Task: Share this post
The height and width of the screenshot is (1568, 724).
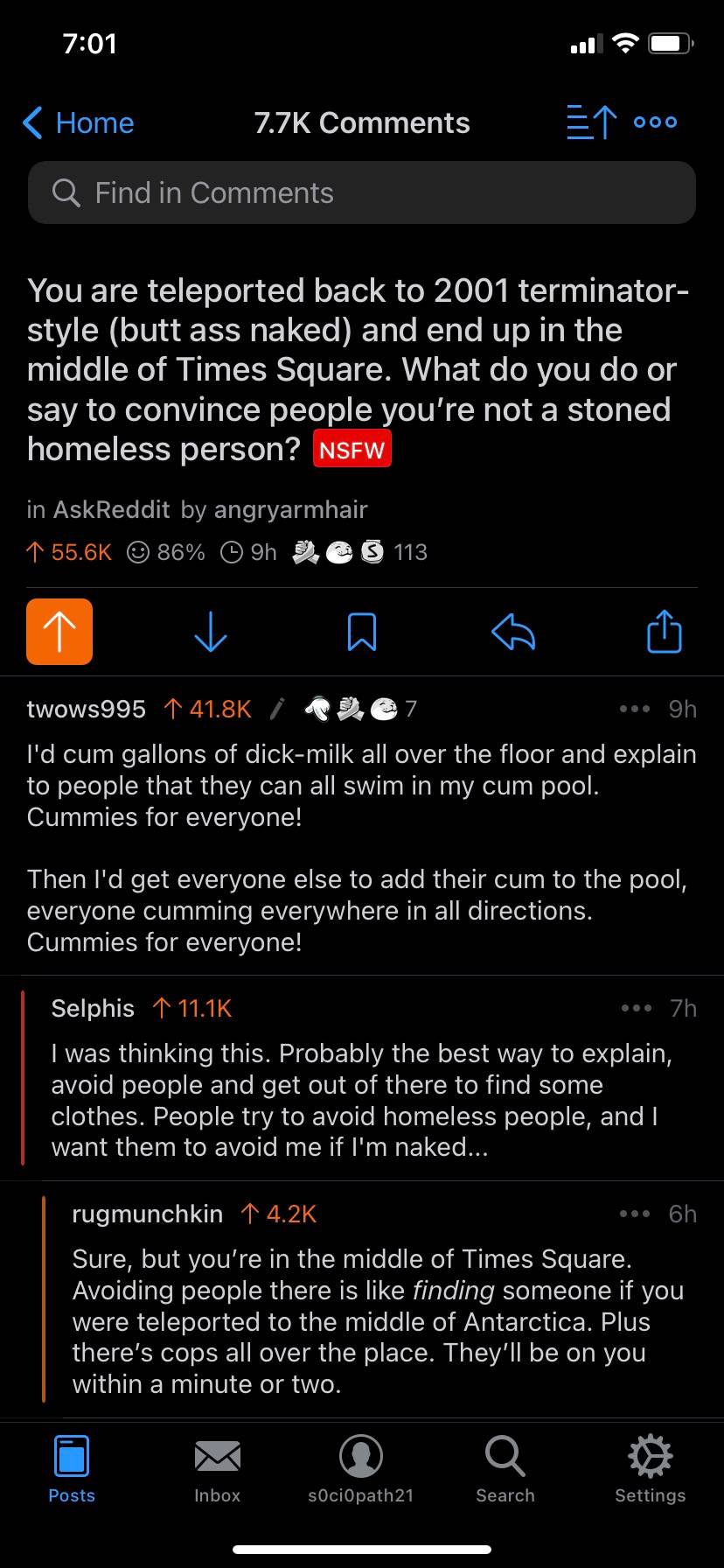Action: pyautogui.click(x=664, y=632)
